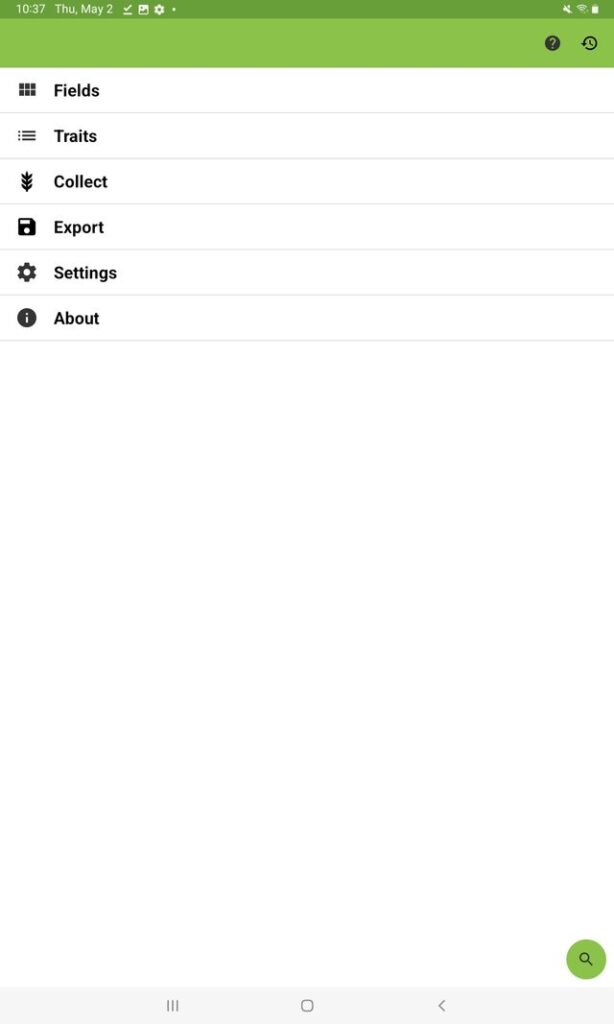Start Collect data screen
614x1024 pixels.
click(x=80, y=182)
